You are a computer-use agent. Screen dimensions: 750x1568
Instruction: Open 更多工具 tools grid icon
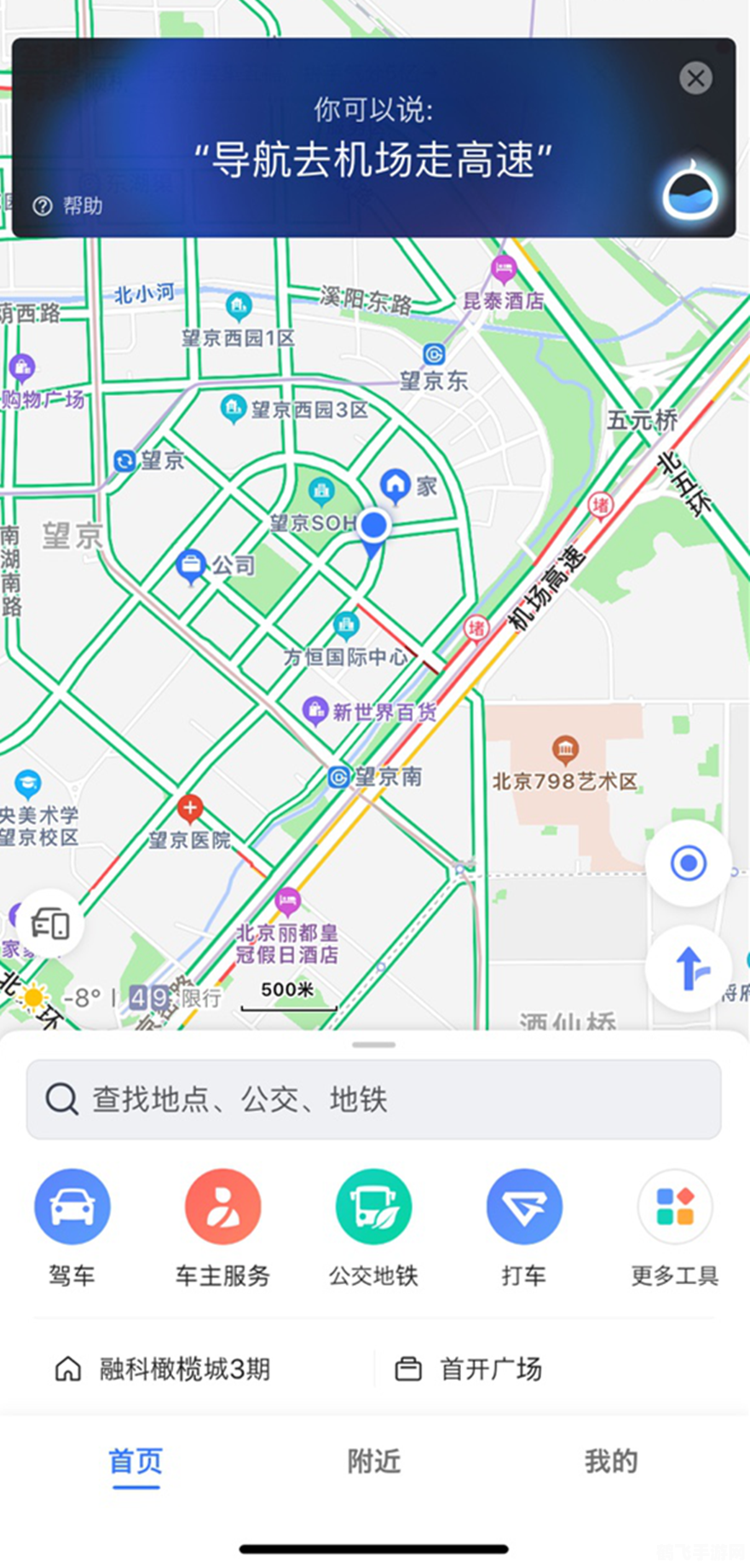[x=673, y=1206]
